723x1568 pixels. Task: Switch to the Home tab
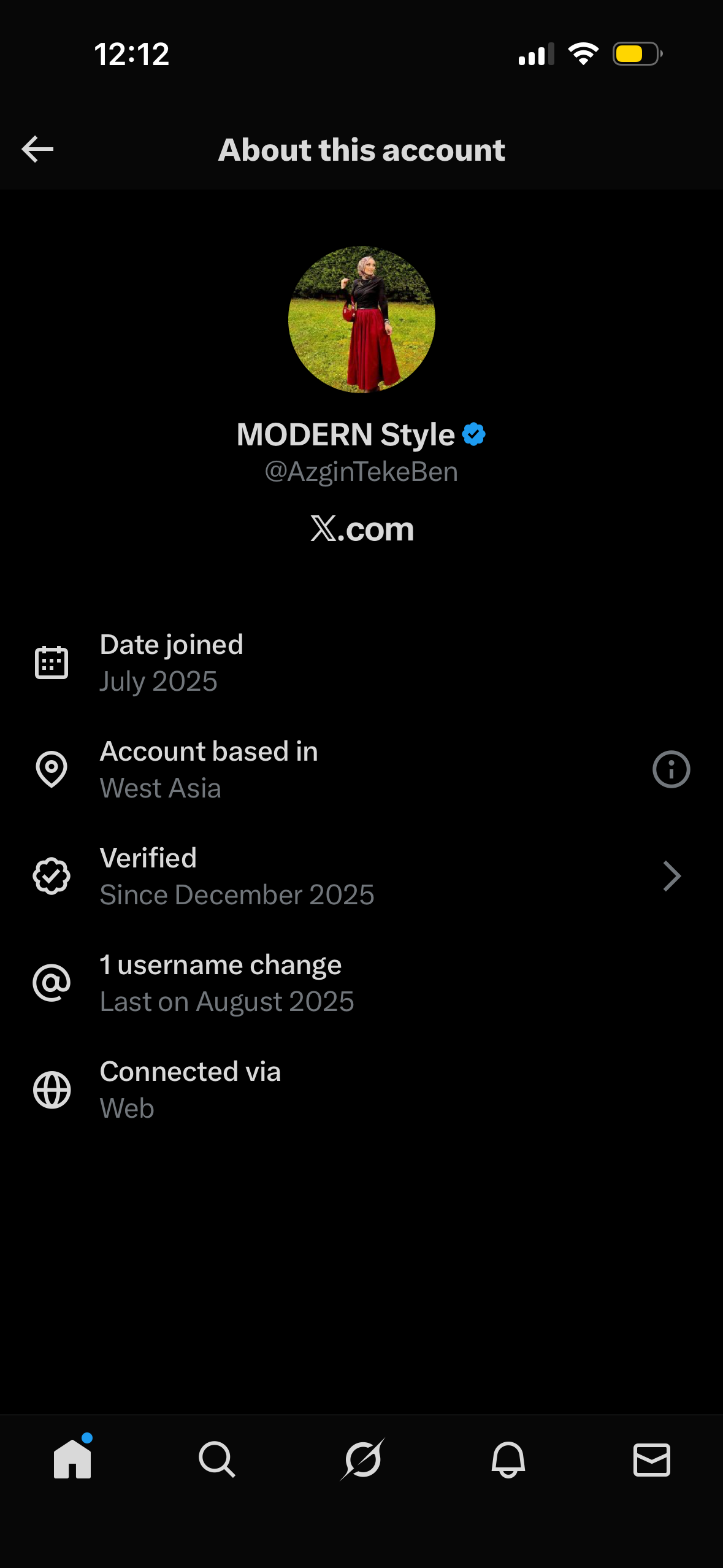tap(72, 1459)
